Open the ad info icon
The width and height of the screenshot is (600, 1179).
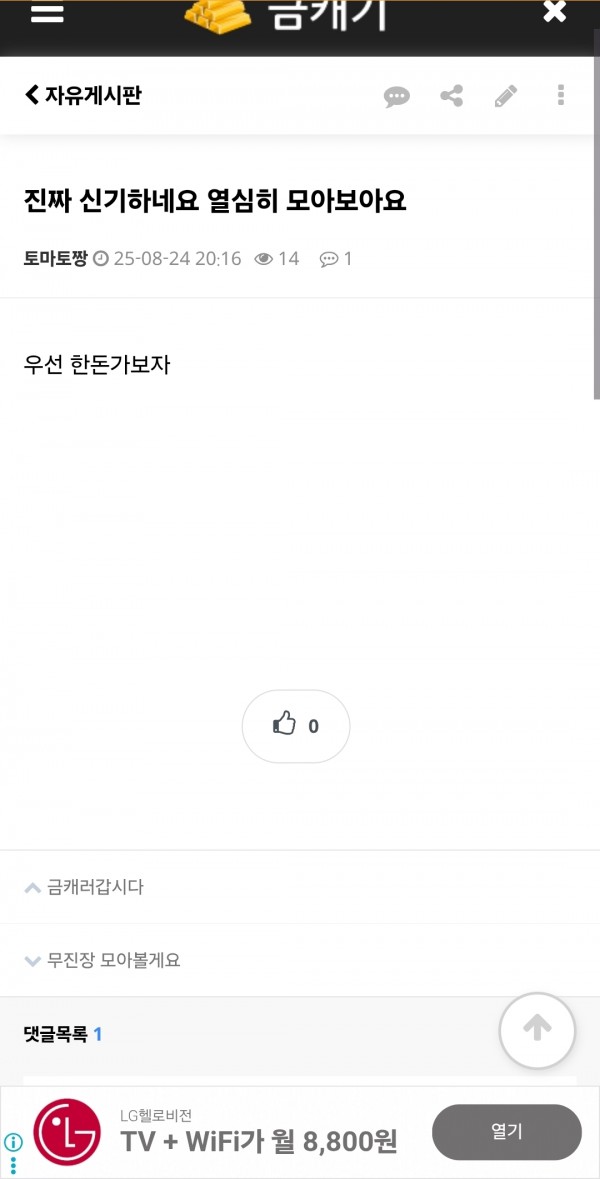click(13, 1143)
